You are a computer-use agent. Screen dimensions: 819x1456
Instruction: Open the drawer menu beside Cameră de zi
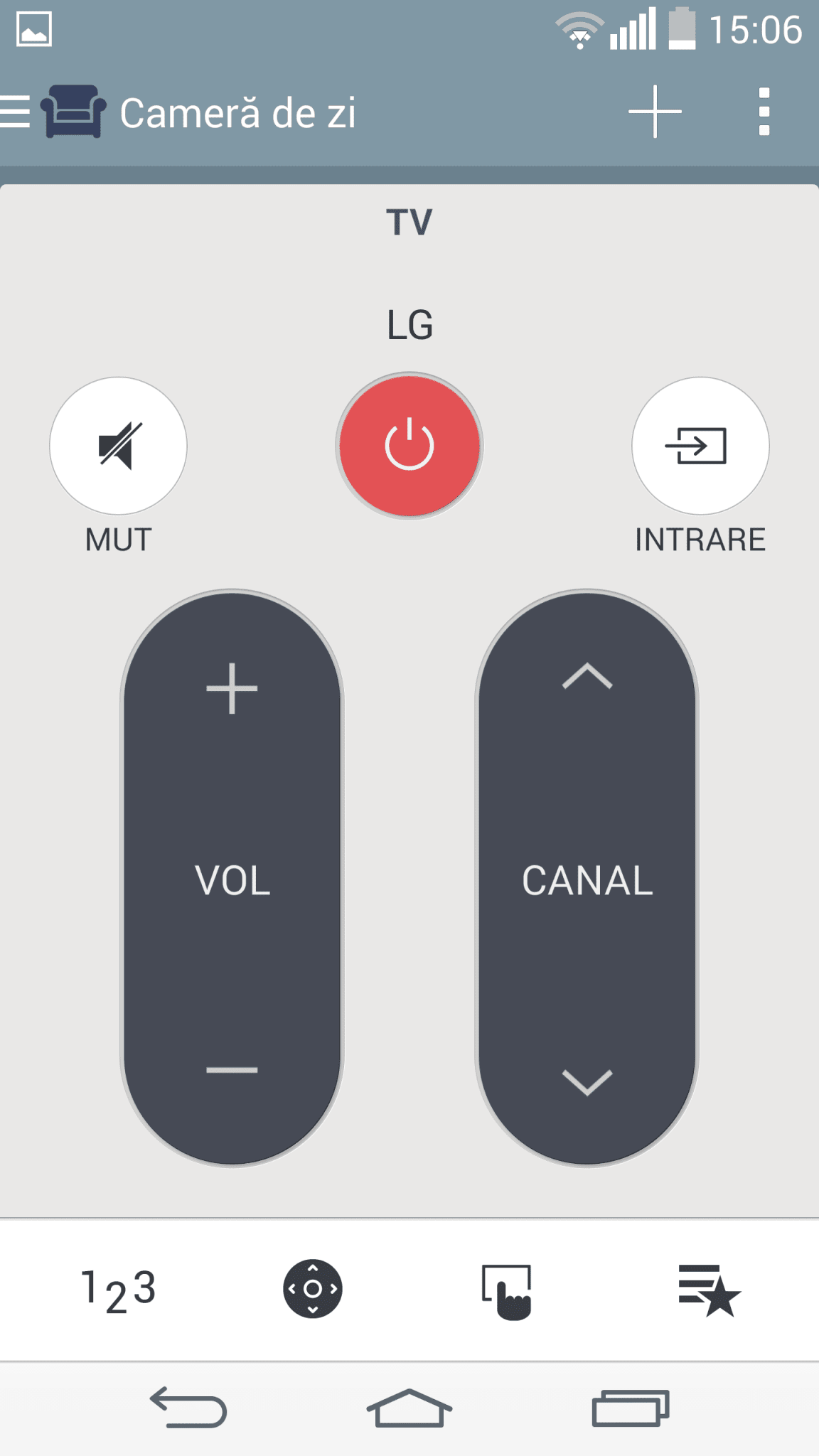coord(16,112)
